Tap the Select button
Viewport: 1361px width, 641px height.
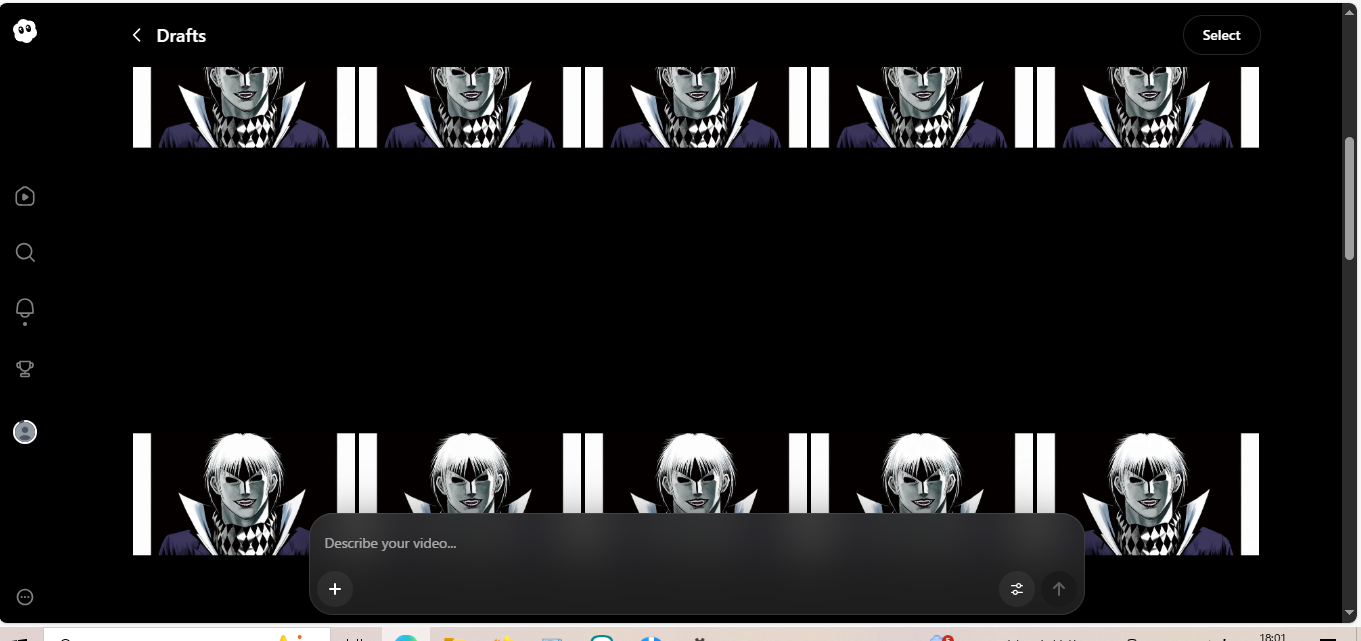tap(1221, 35)
